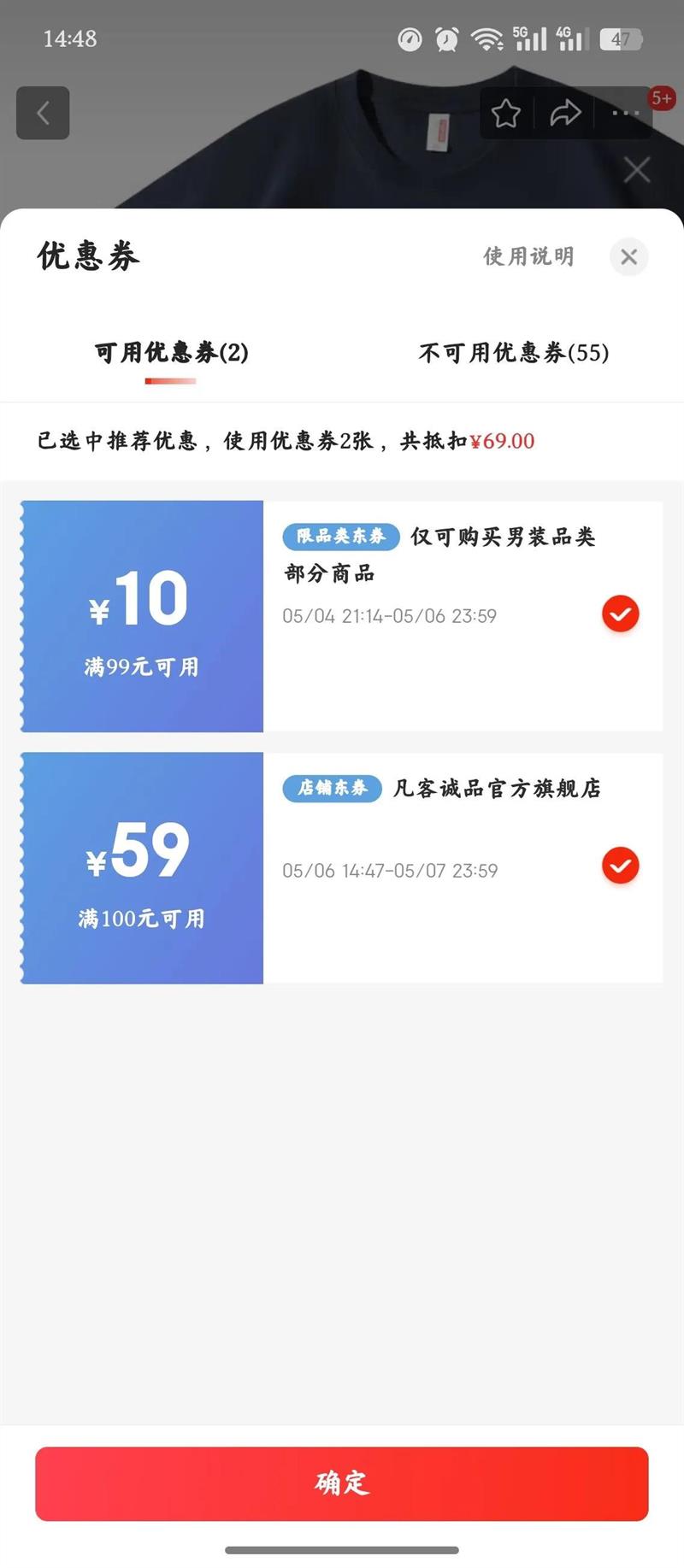Open the three-dot overflow menu
This screenshot has width=684, height=1568.
coord(625,113)
